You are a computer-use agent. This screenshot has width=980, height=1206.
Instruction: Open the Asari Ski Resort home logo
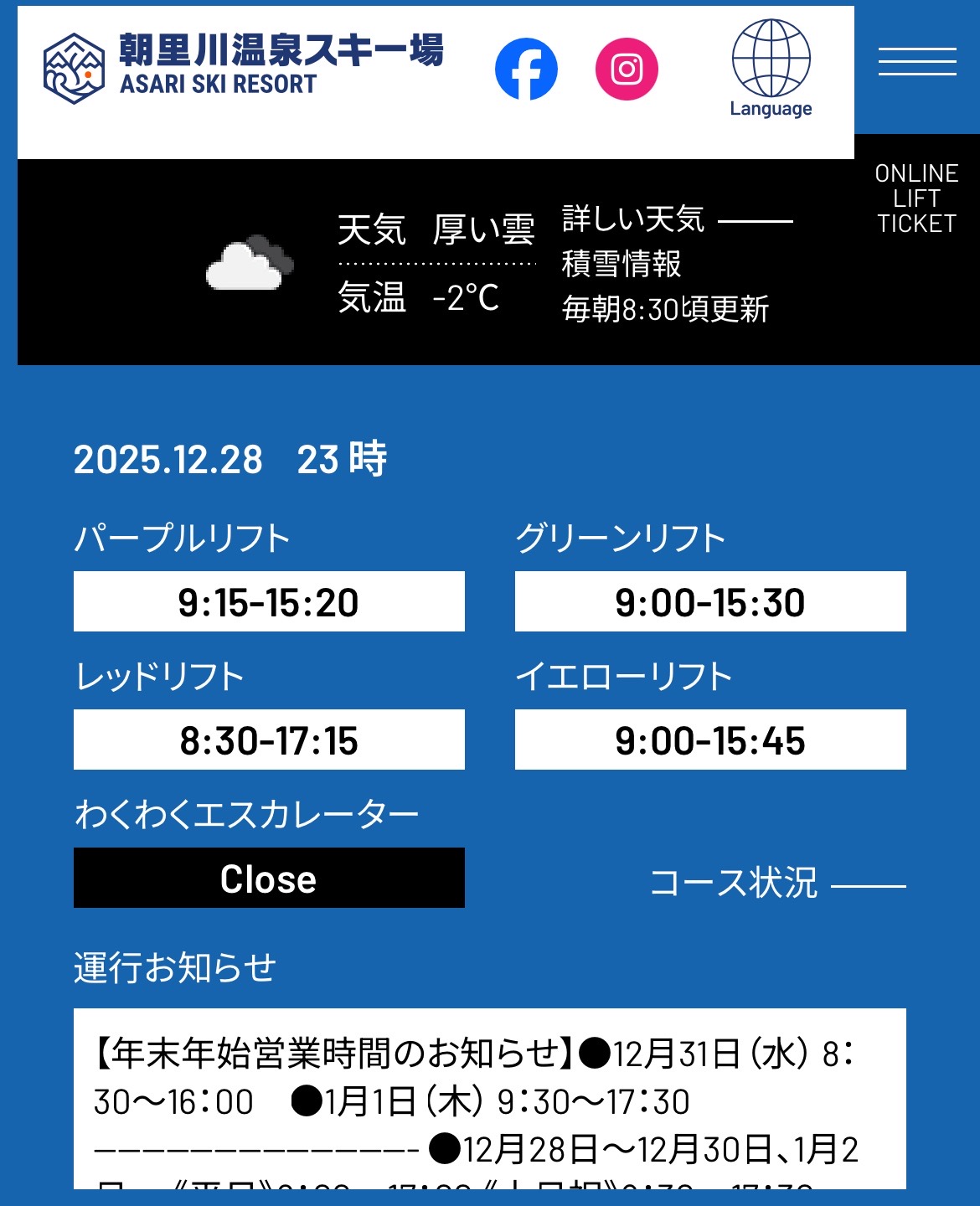243,67
